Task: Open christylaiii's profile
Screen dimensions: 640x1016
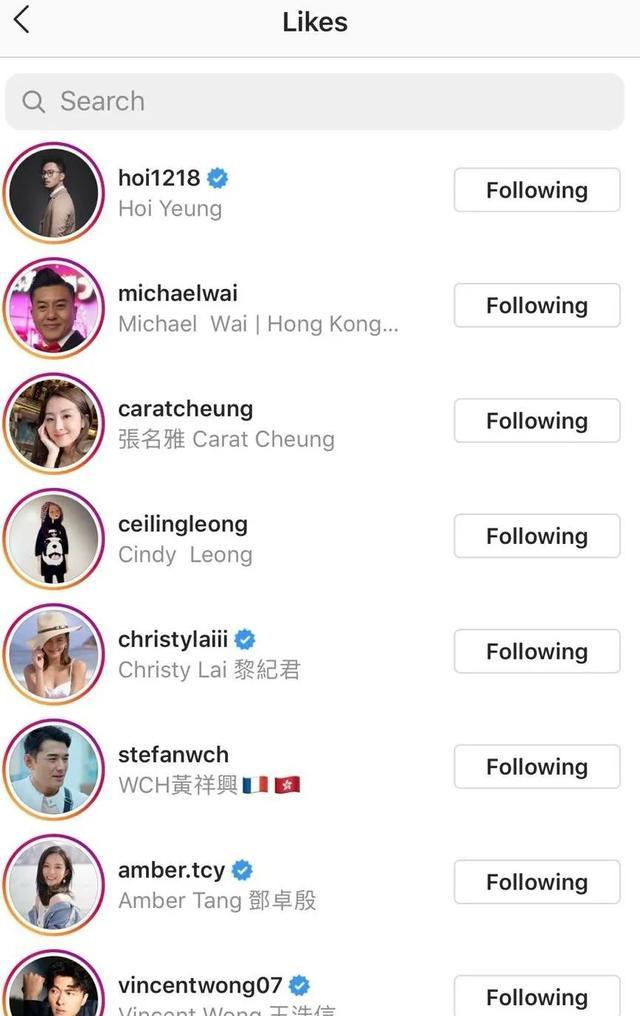Action: click(173, 638)
